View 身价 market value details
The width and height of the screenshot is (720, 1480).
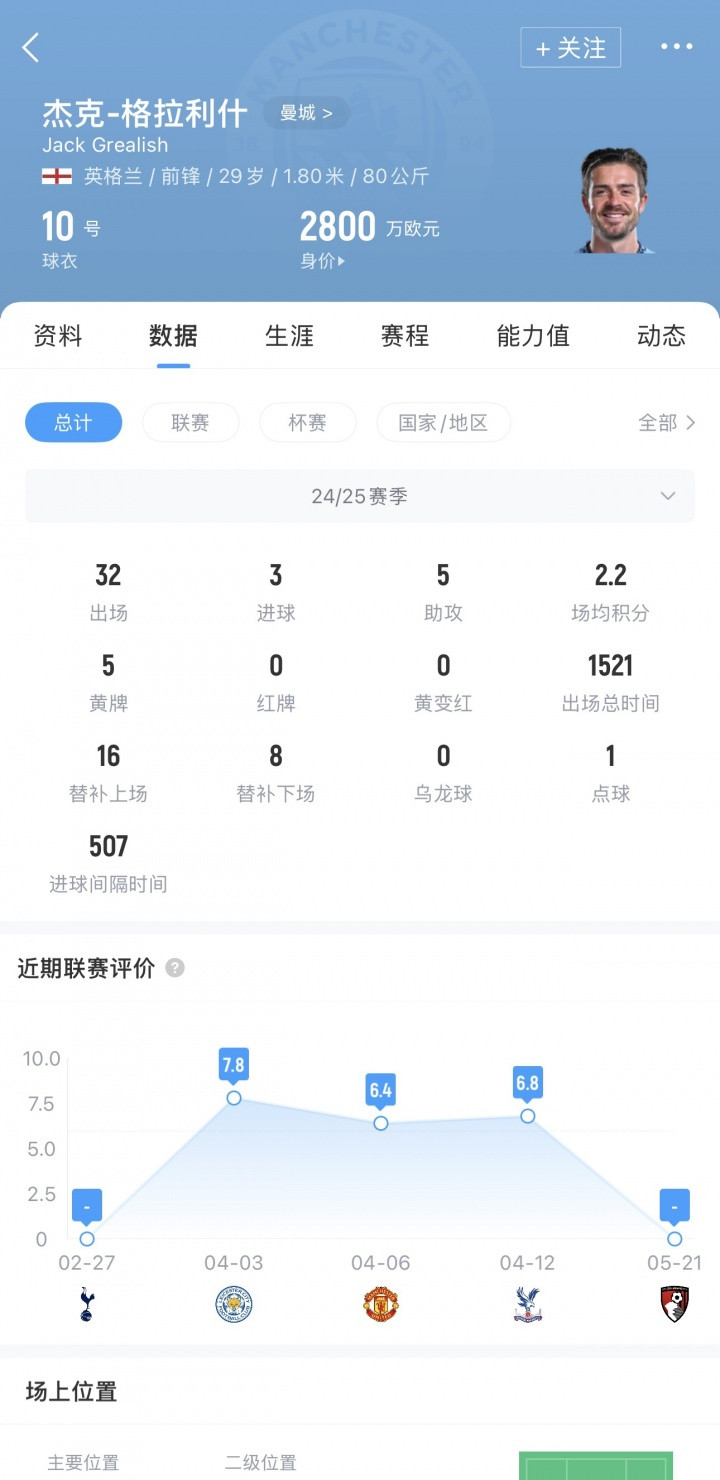323,261
